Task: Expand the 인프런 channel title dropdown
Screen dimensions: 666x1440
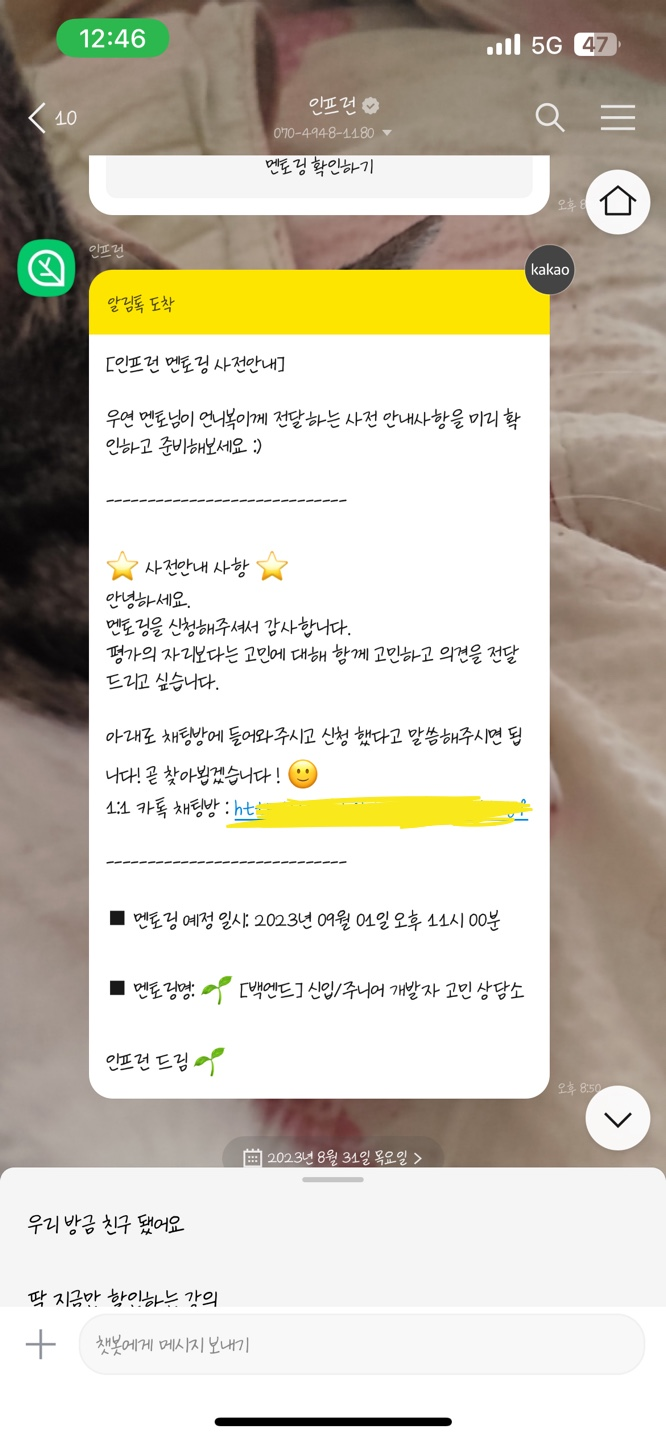Action: [387, 133]
